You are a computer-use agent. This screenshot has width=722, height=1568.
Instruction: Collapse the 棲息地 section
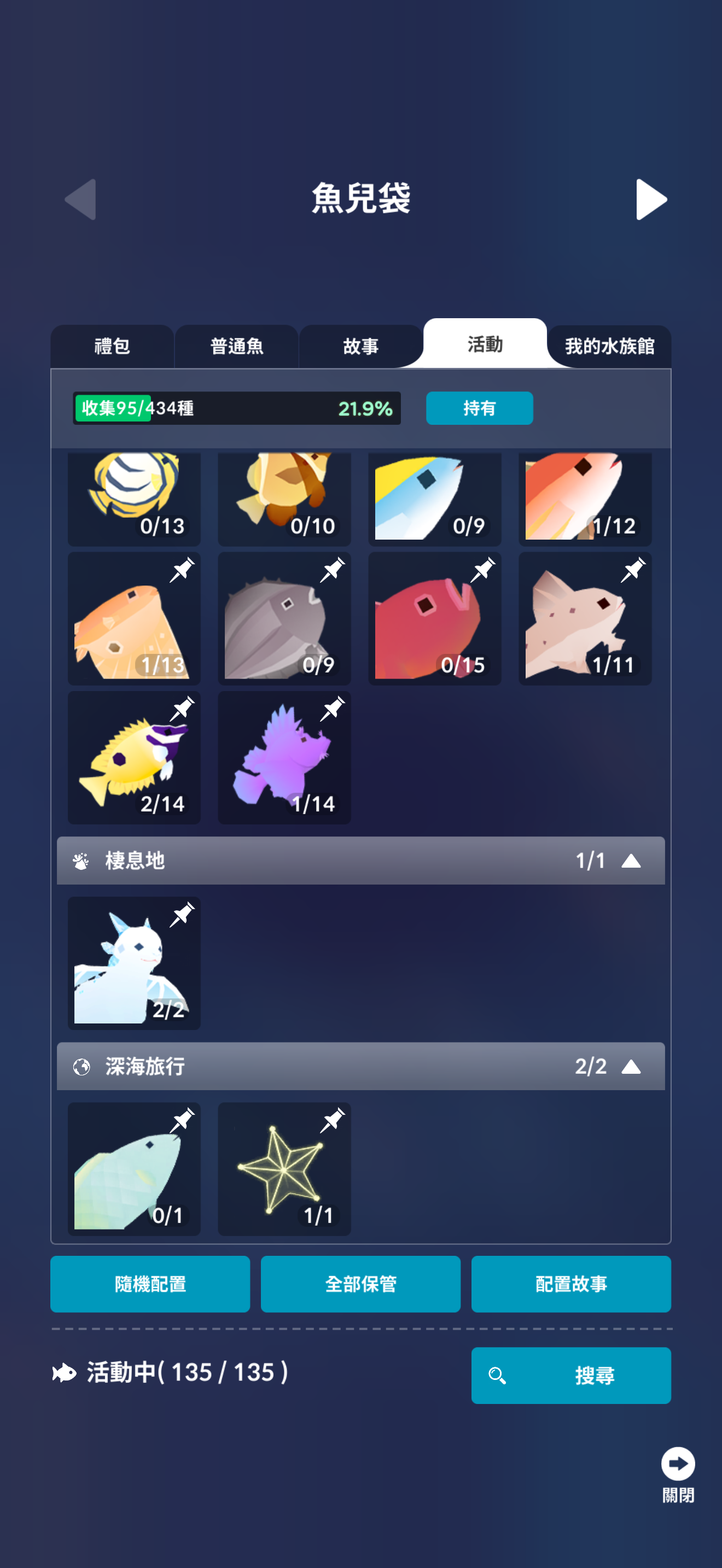tap(631, 861)
